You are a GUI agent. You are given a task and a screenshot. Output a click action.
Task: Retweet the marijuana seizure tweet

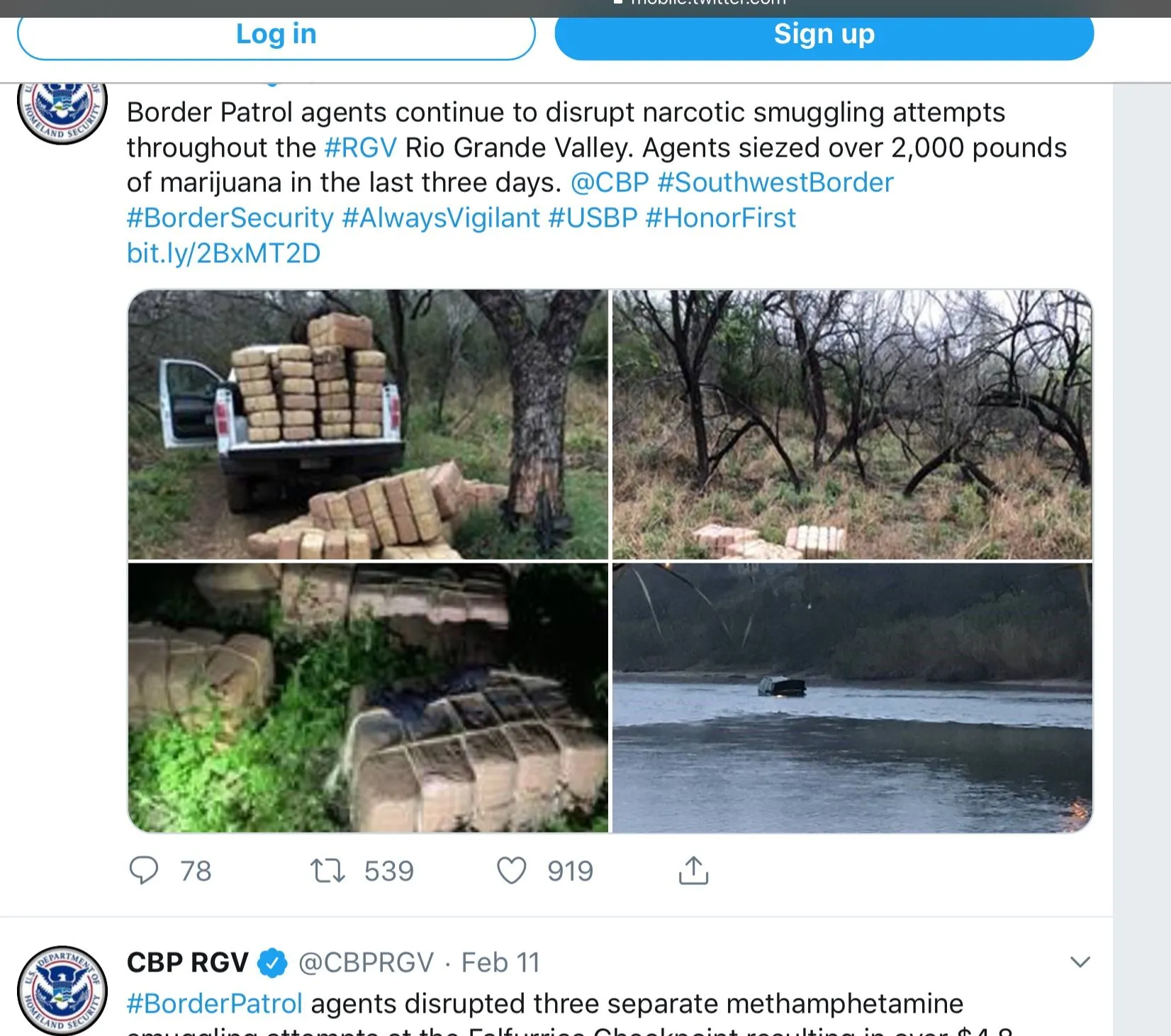(327, 870)
